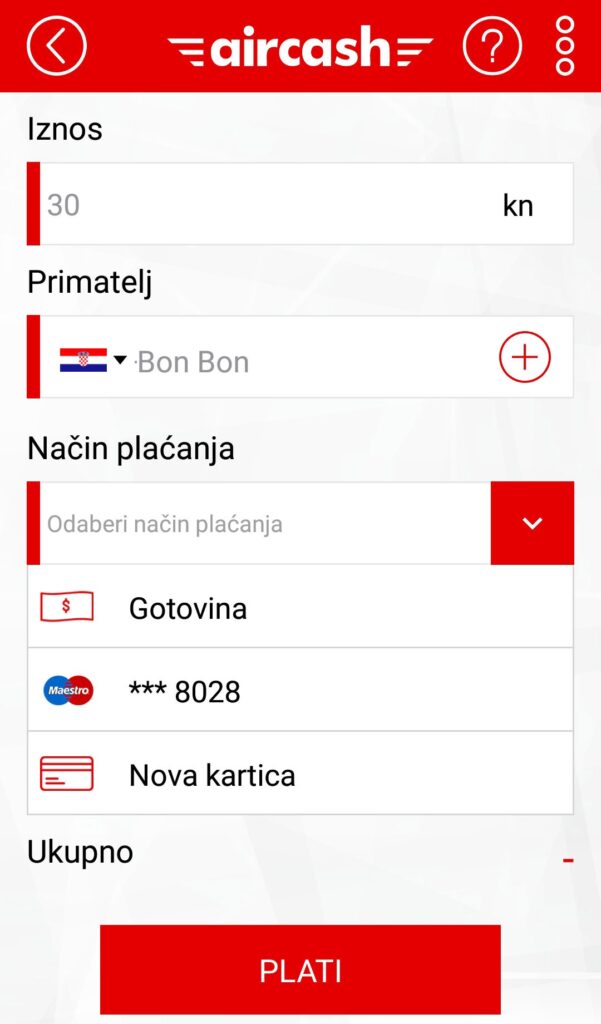Open the country flag code picker

coord(93,360)
